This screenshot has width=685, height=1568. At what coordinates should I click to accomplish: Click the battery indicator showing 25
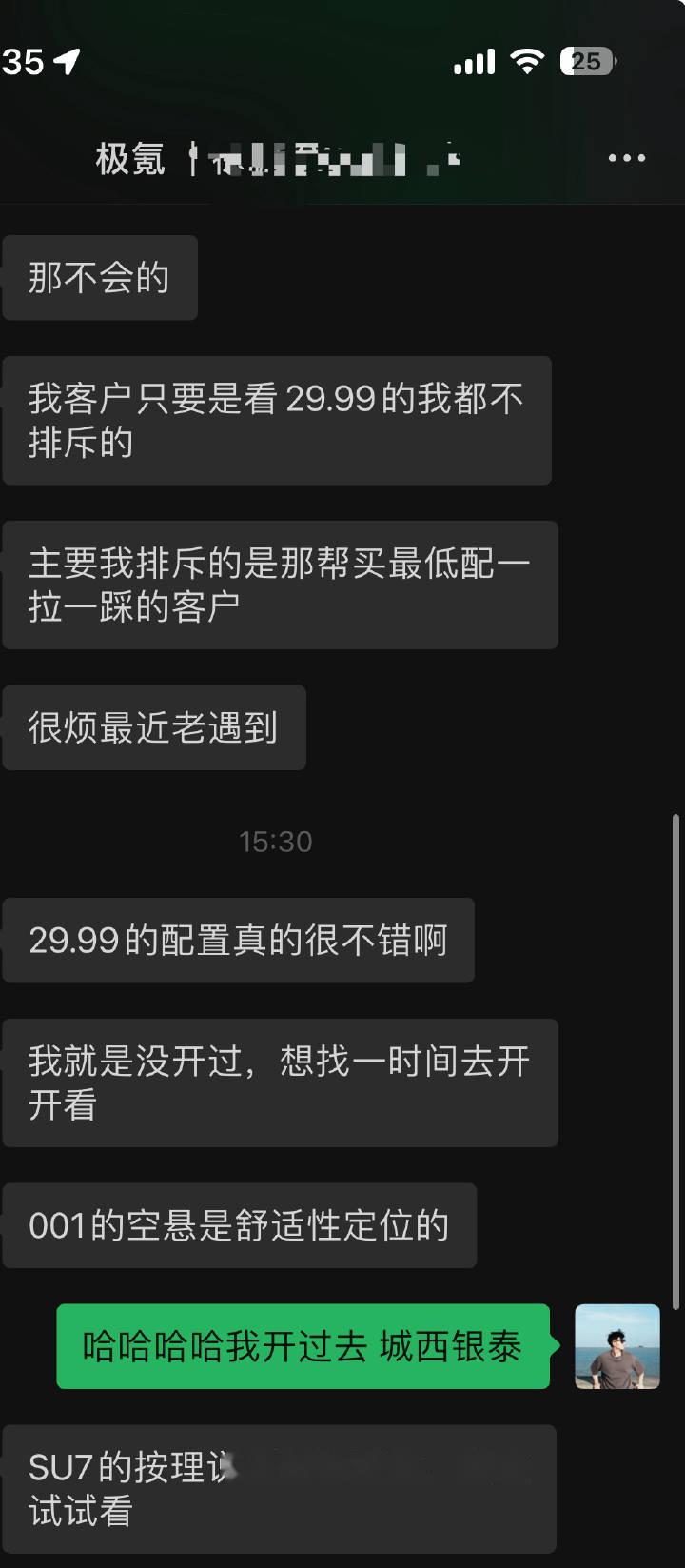coord(585,61)
